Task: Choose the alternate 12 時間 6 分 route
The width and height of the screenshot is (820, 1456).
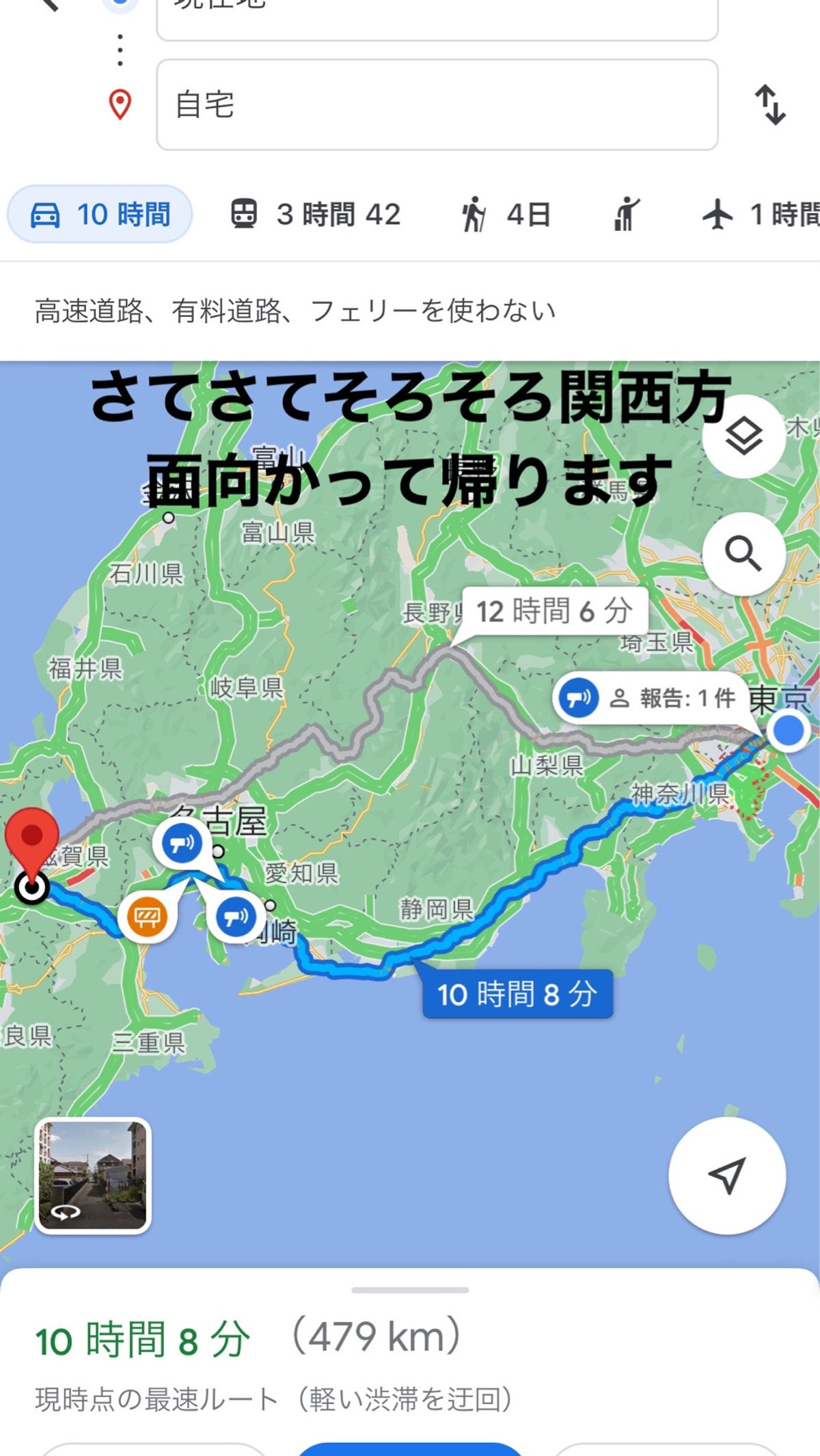Action: click(553, 611)
